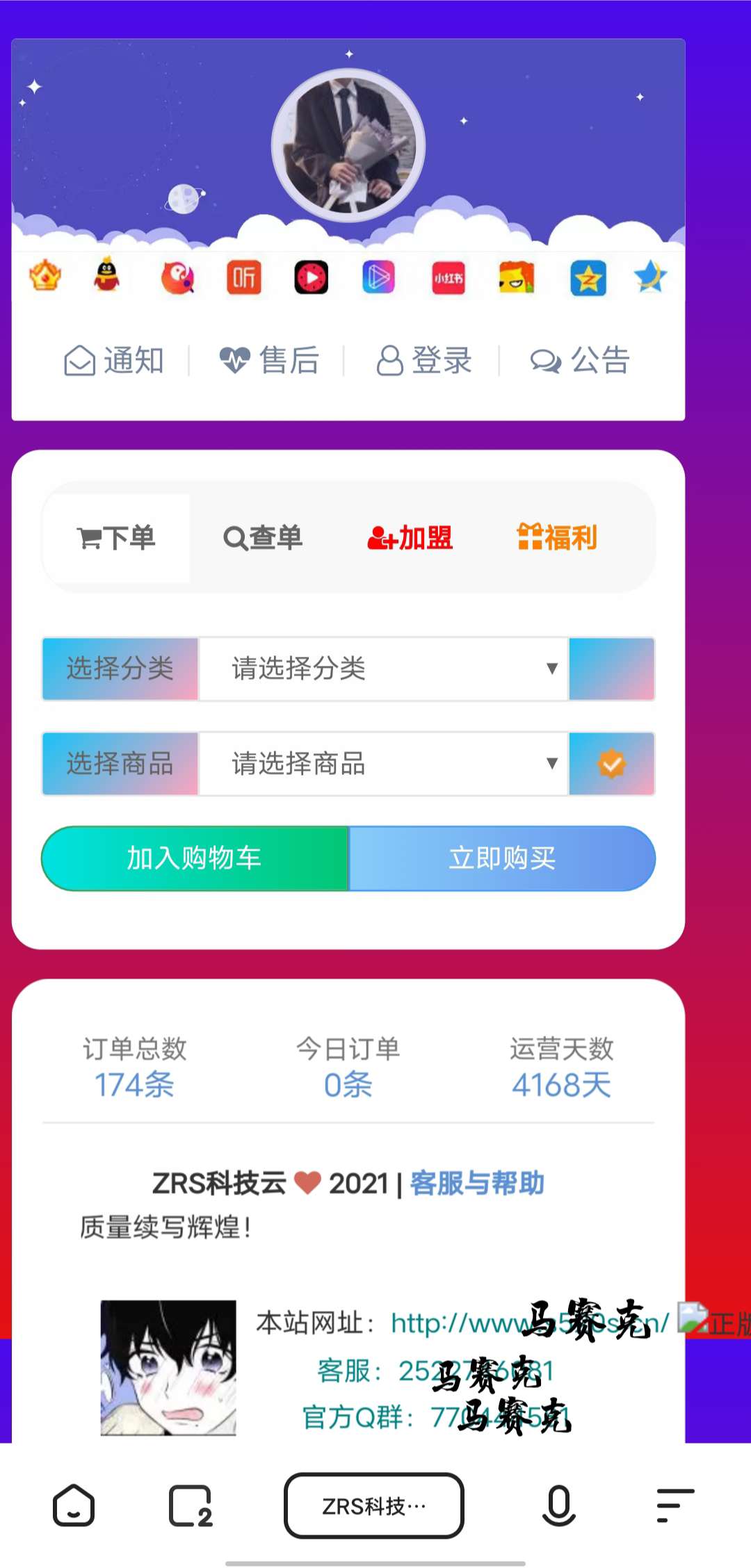Open the 福利 tab
Image resolution: width=751 pixels, height=1568 pixels.
click(x=557, y=538)
